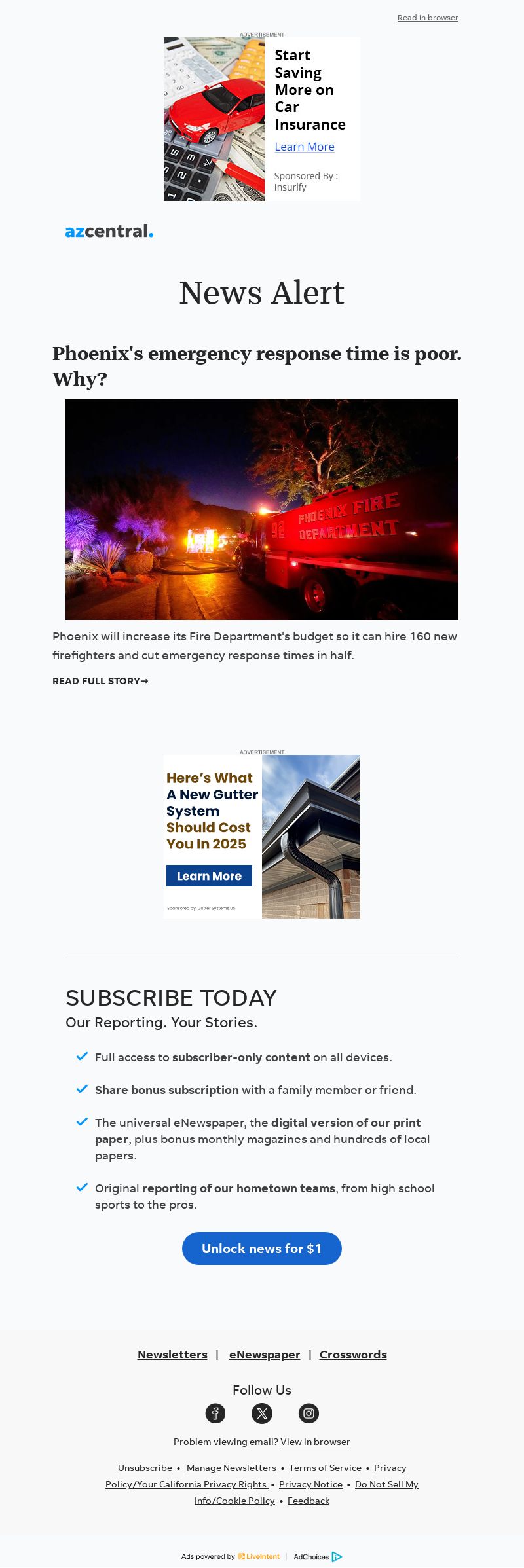The image size is (524, 1568).
Task: Tap Learn More in car insurance ad
Action: click(x=305, y=147)
